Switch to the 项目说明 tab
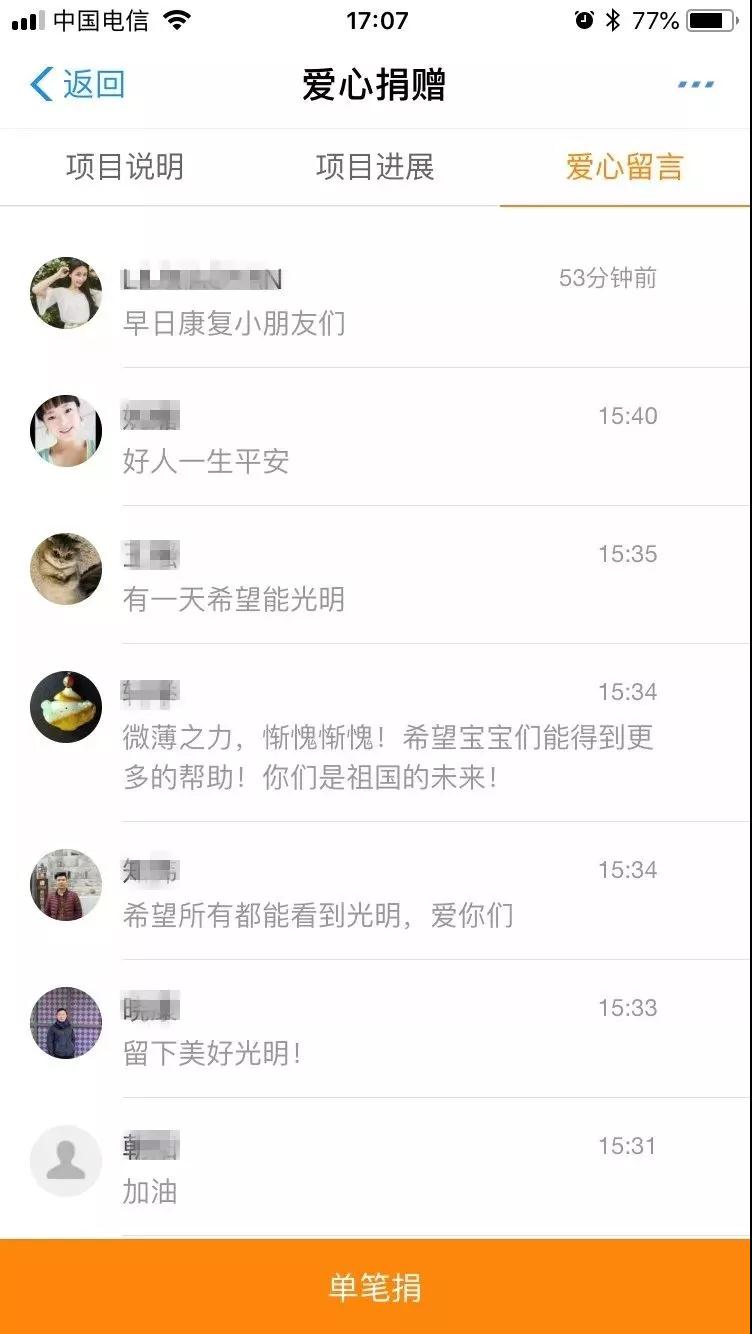Image resolution: width=752 pixels, height=1334 pixels. [x=125, y=167]
